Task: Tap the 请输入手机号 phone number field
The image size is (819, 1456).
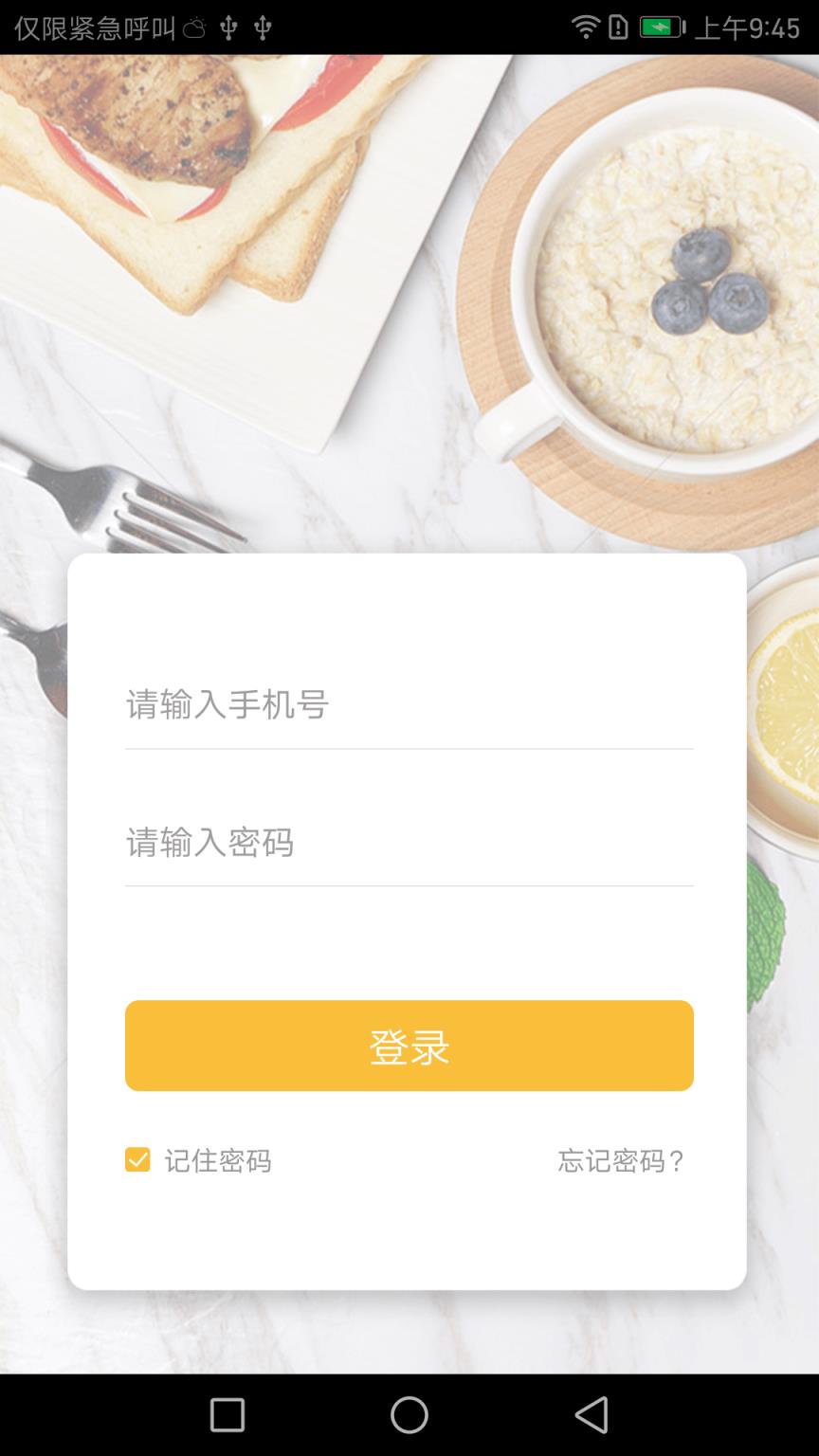Action: coord(409,706)
